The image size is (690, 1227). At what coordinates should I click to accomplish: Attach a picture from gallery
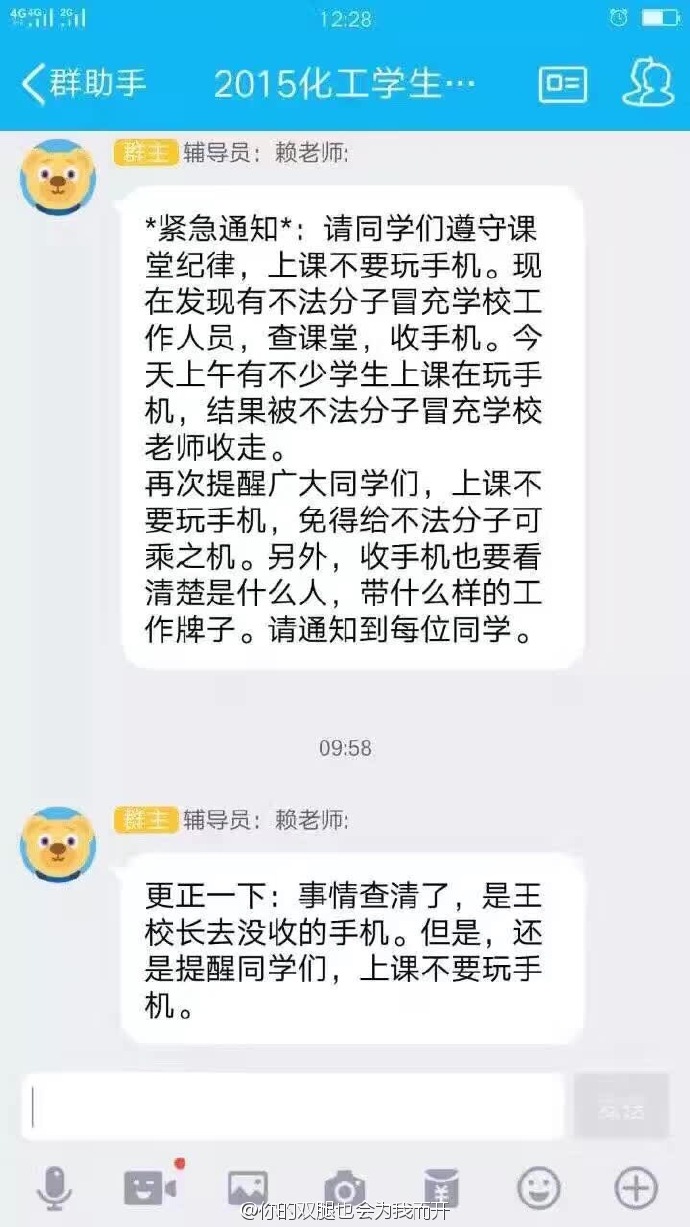pyautogui.click(x=247, y=1188)
